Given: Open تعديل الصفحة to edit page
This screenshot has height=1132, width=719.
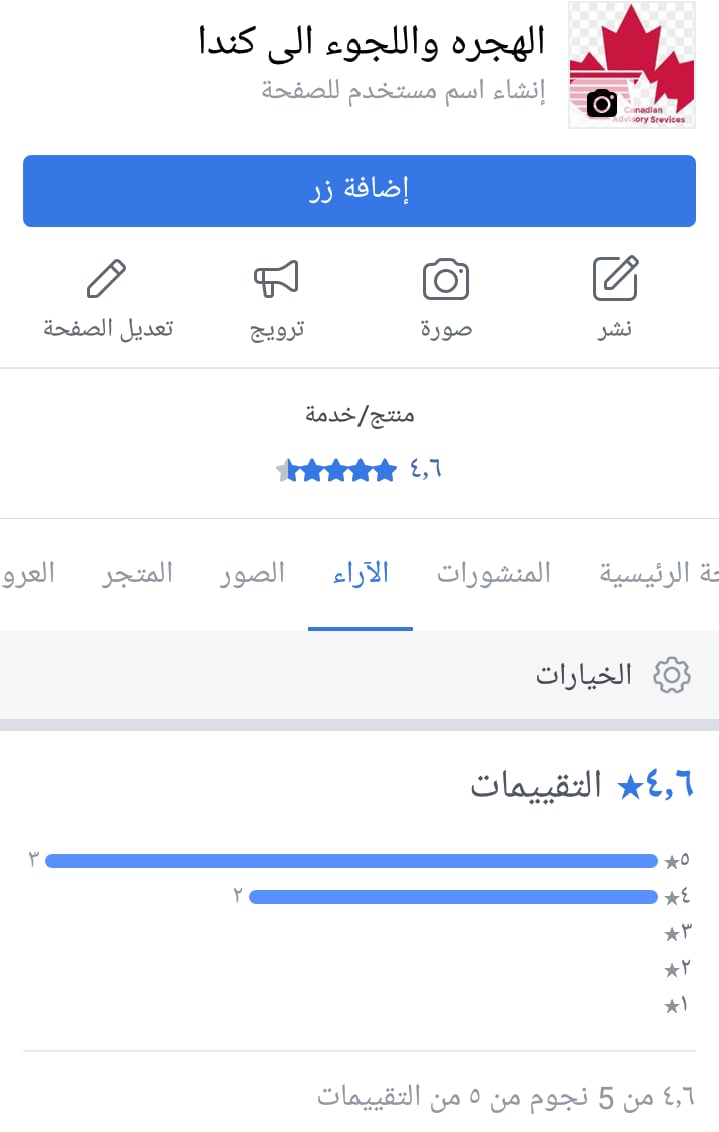Looking at the screenshot, I should point(108,297).
